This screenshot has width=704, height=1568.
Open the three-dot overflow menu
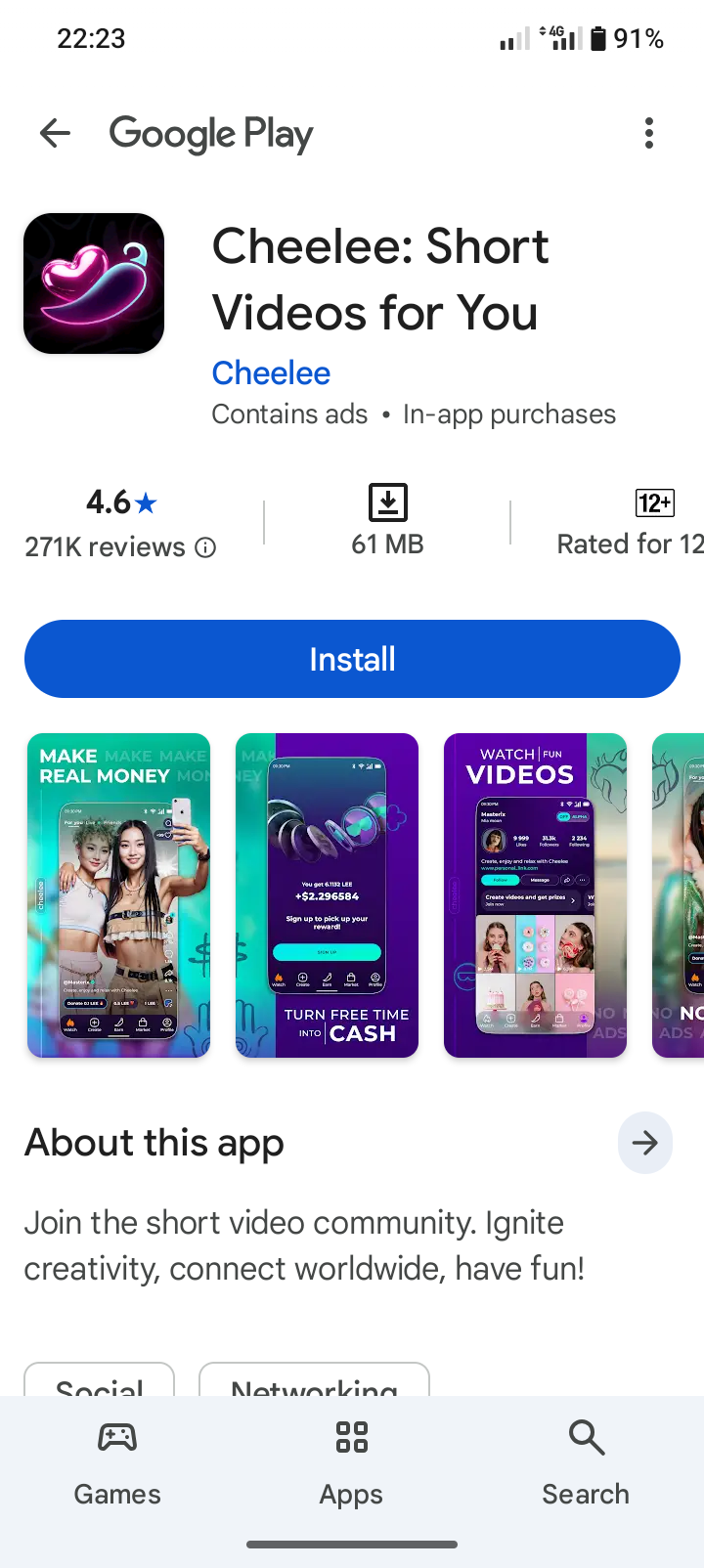pos(648,133)
